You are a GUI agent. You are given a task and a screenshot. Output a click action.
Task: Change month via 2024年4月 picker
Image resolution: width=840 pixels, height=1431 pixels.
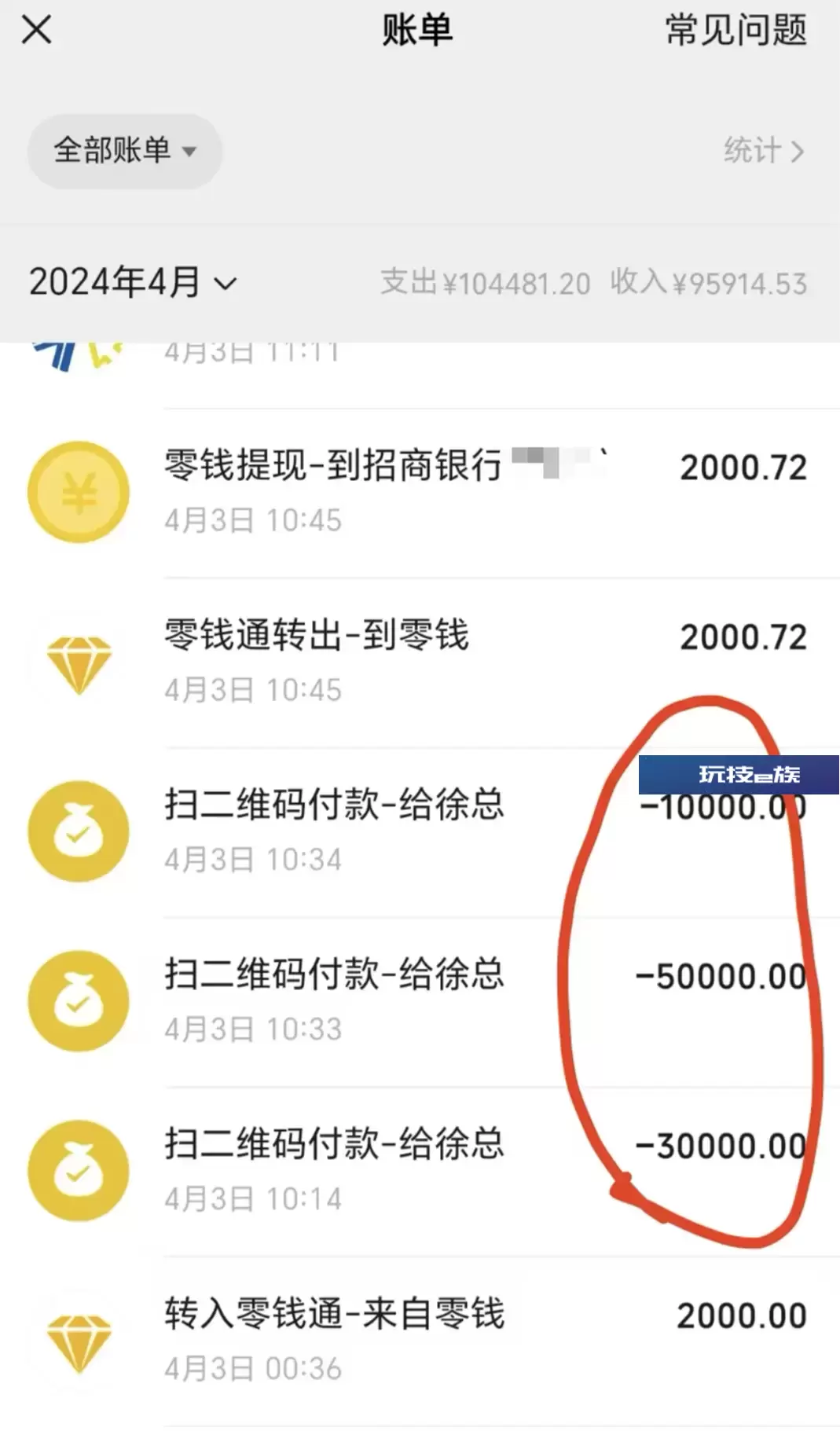133,282
